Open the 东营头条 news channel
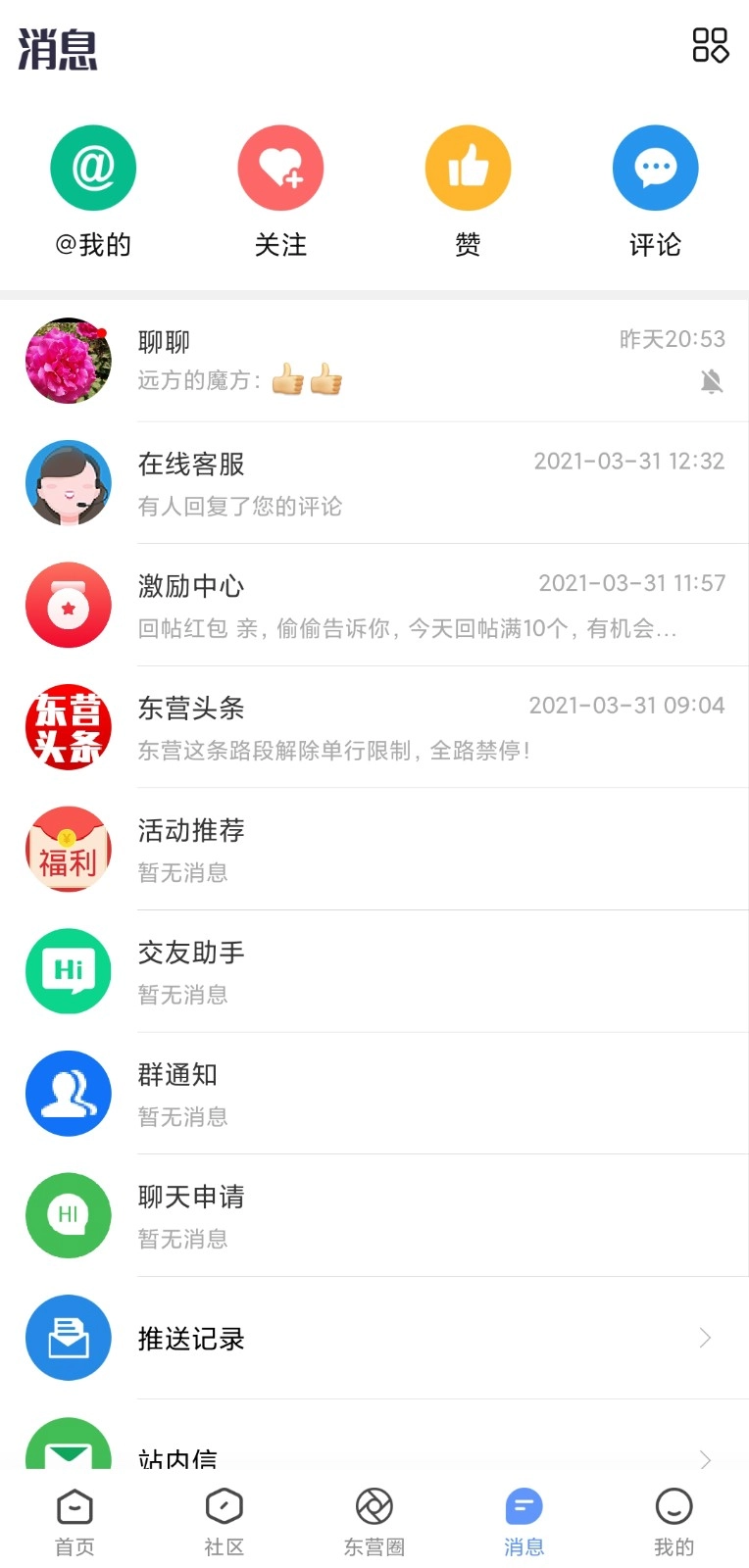Image resolution: width=749 pixels, height=1568 pixels. (392, 725)
